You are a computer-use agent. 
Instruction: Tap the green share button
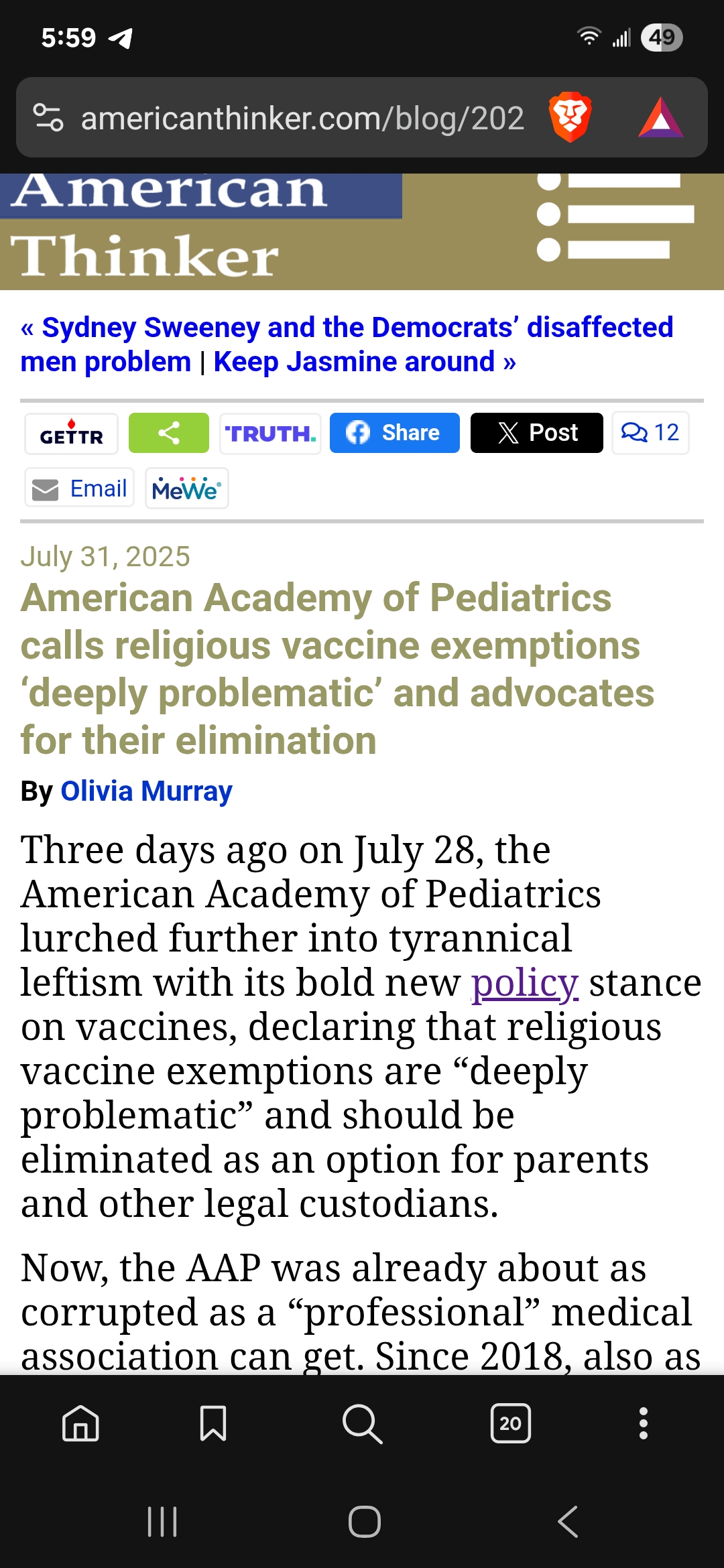pyautogui.click(x=169, y=433)
